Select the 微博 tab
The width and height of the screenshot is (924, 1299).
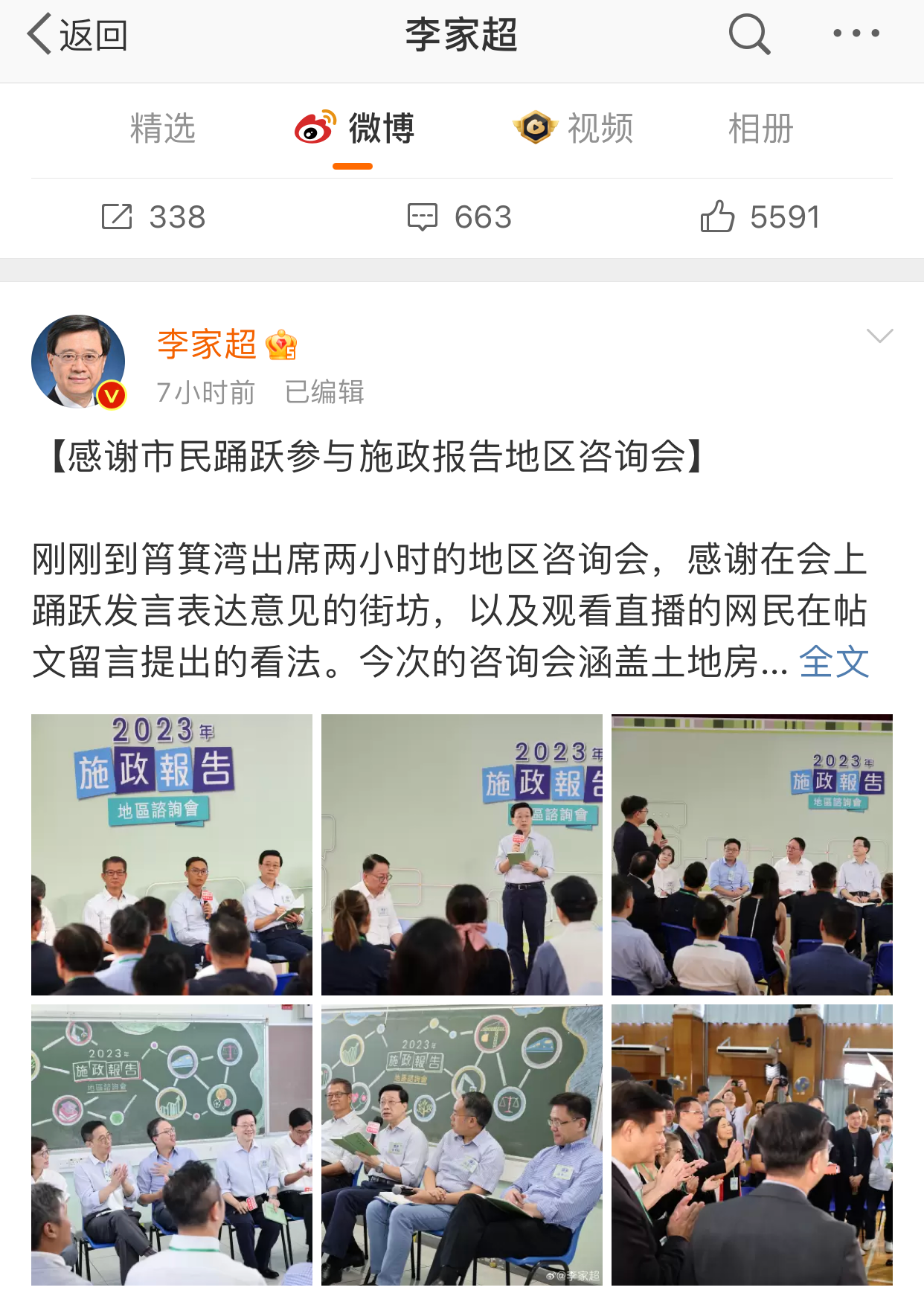pos(354,129)
